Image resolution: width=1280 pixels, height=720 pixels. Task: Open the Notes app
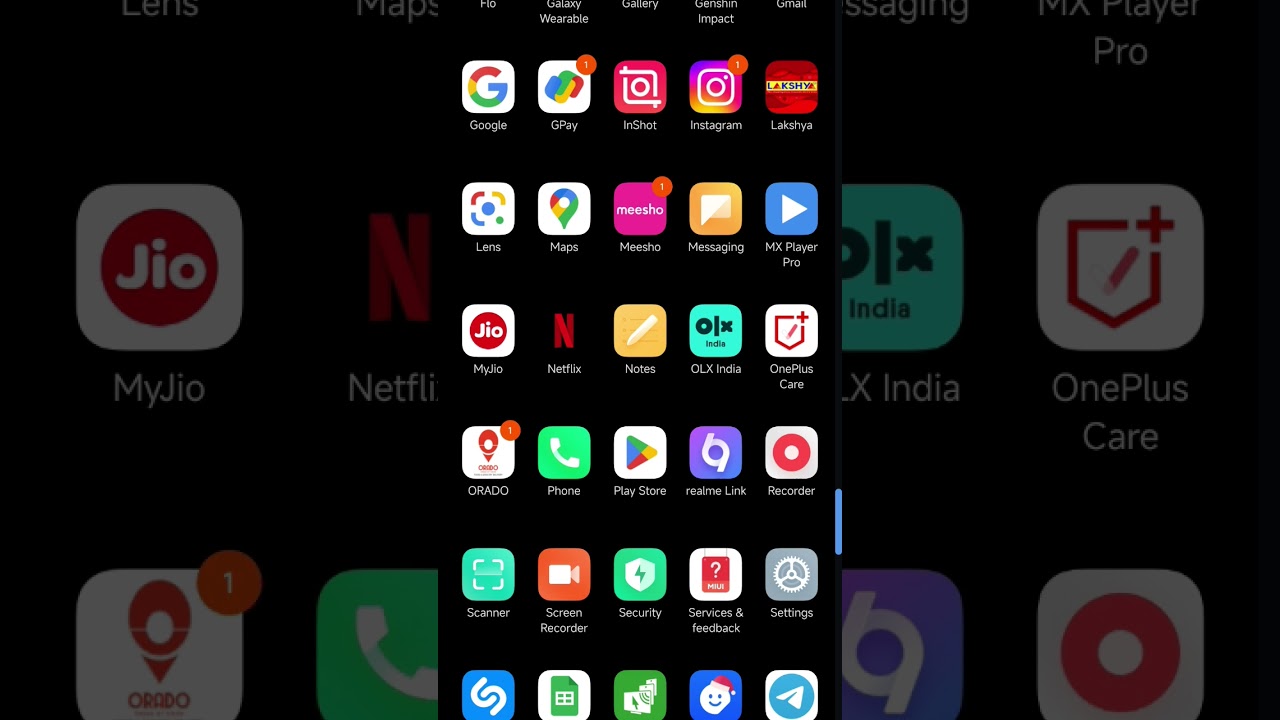[640, 331]
